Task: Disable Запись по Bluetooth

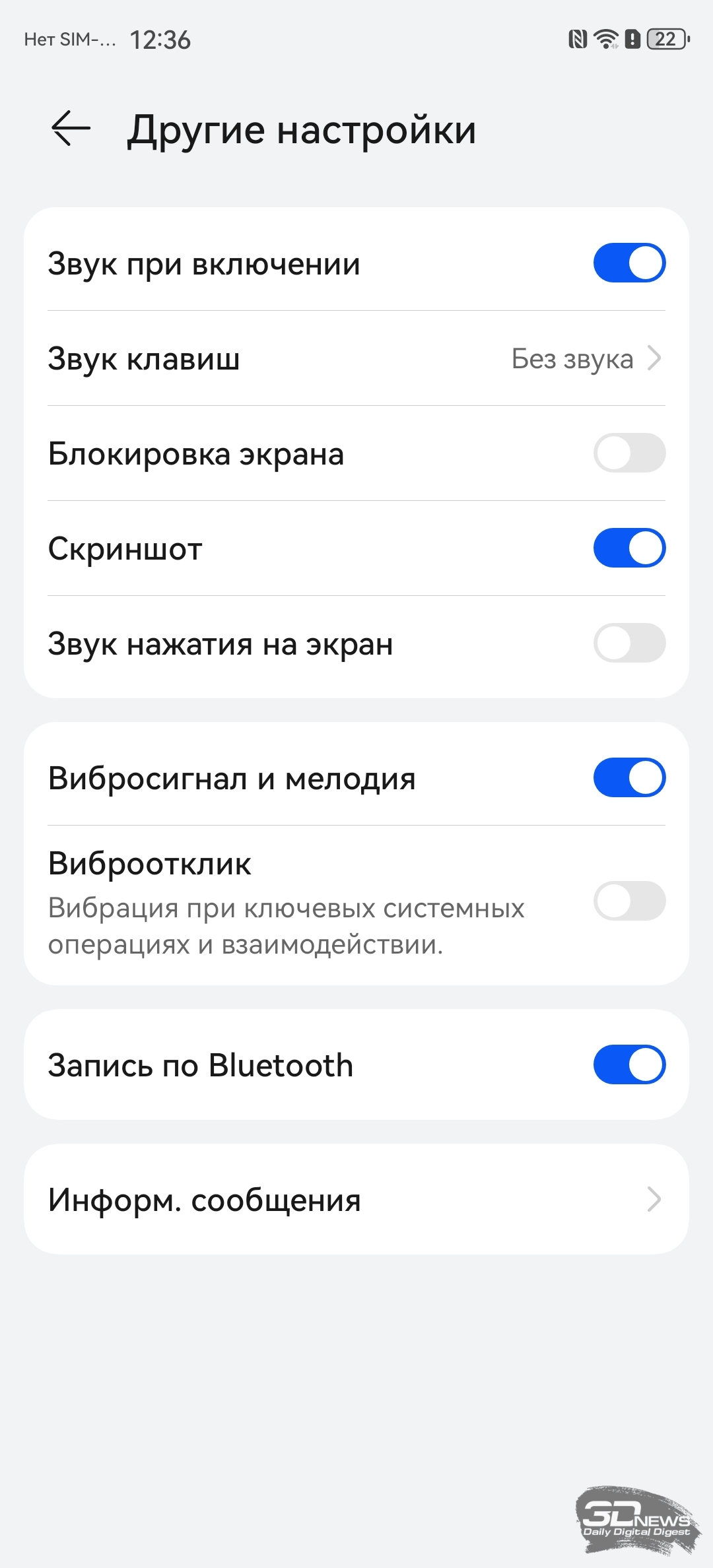Action: click(628, 1064)
